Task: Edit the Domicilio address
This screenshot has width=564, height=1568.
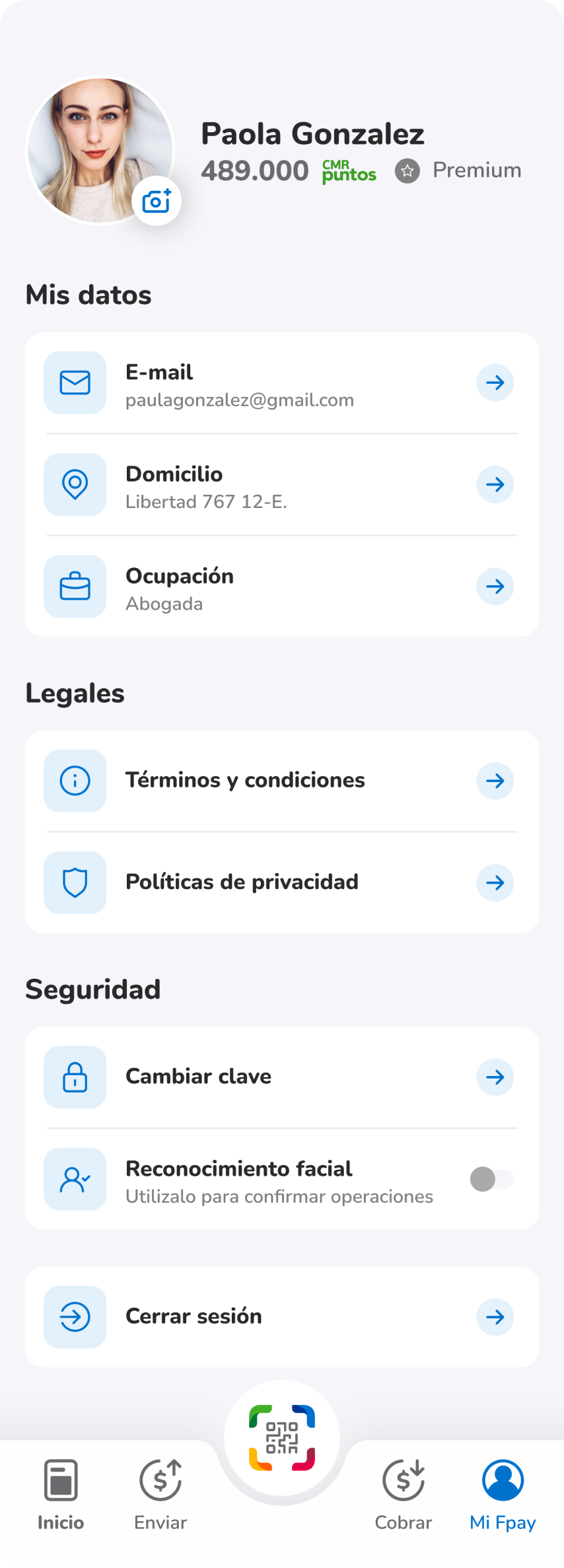Action: (x=282, y=485)
